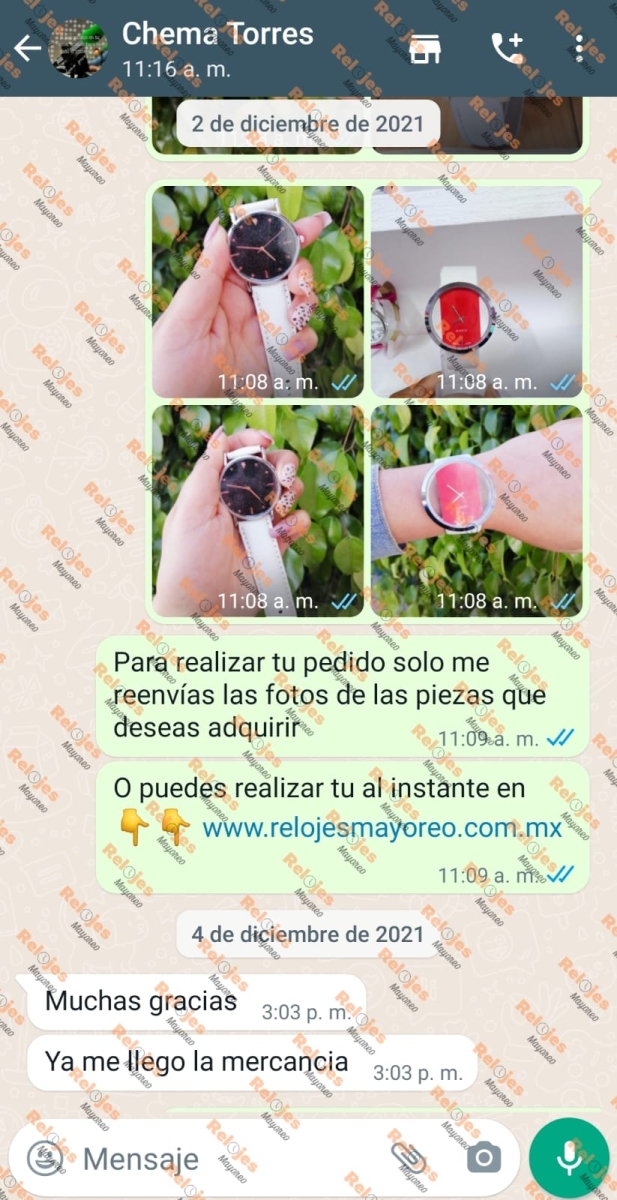View the red watch photo on white shelf
617x1200 pixels.
point(476,292)
